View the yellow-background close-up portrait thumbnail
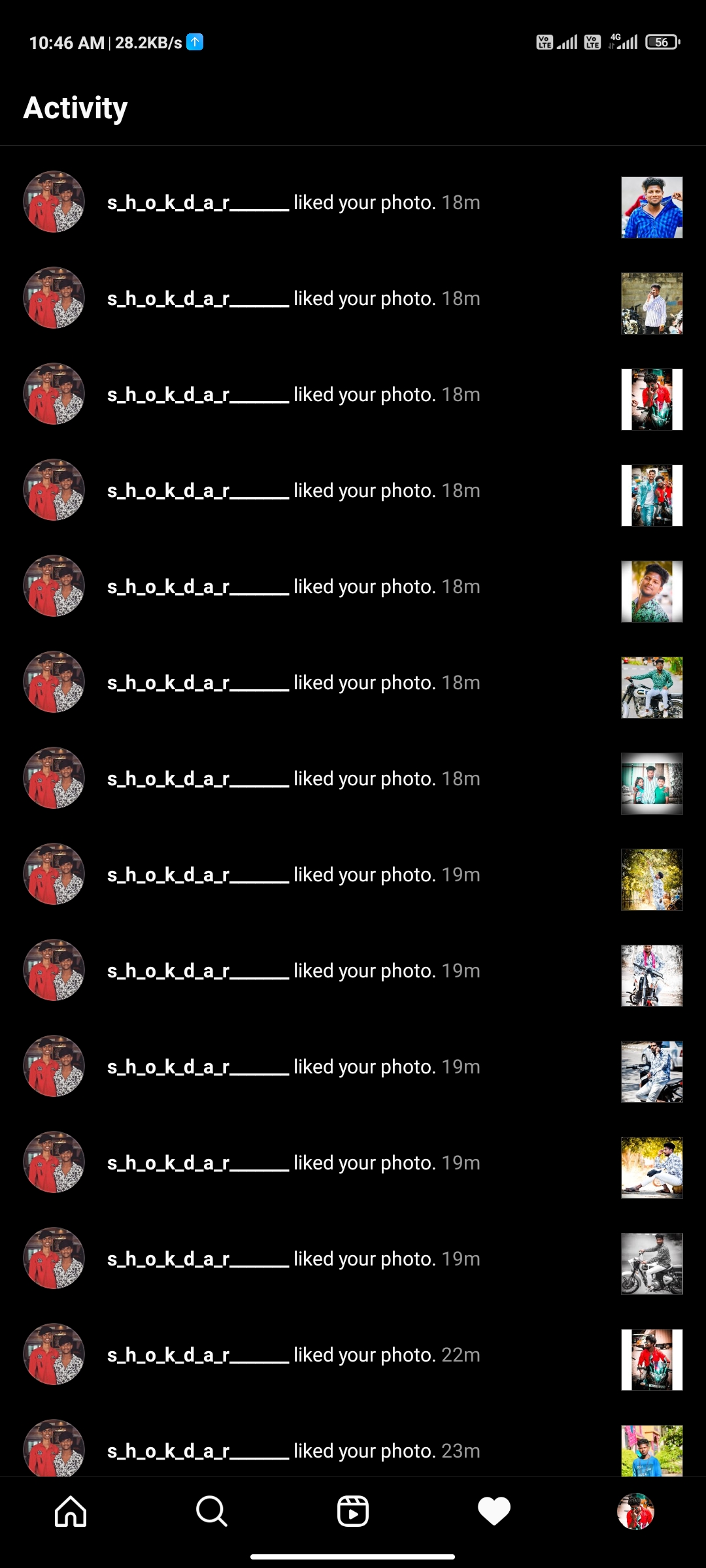 coord(652,591)
